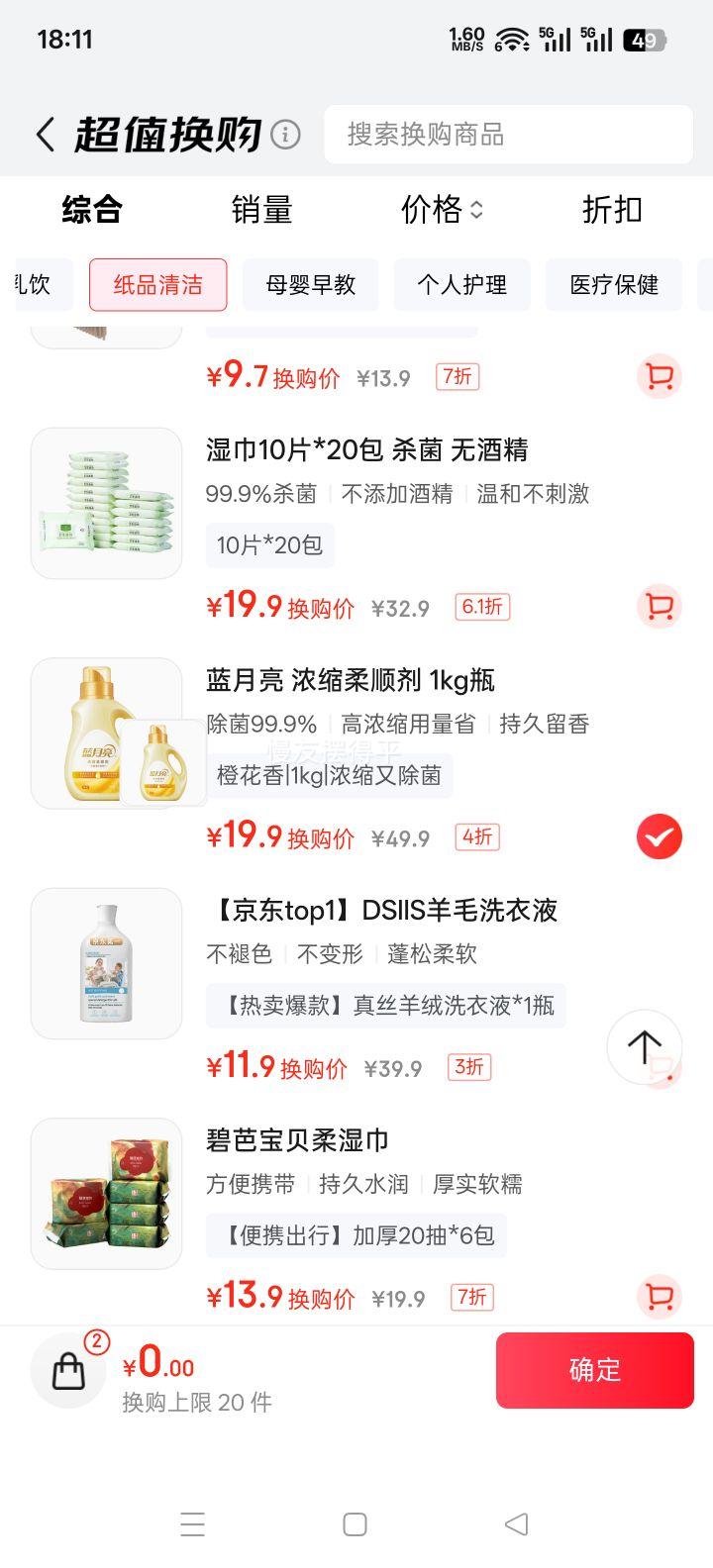The image size is (713, 1568).
Task: Open the shopping bag with badge 2
Action: pos(67,1370)
